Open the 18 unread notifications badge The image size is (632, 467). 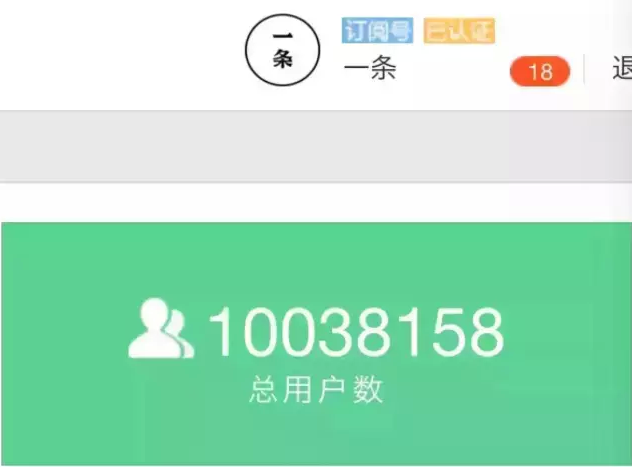539,72
